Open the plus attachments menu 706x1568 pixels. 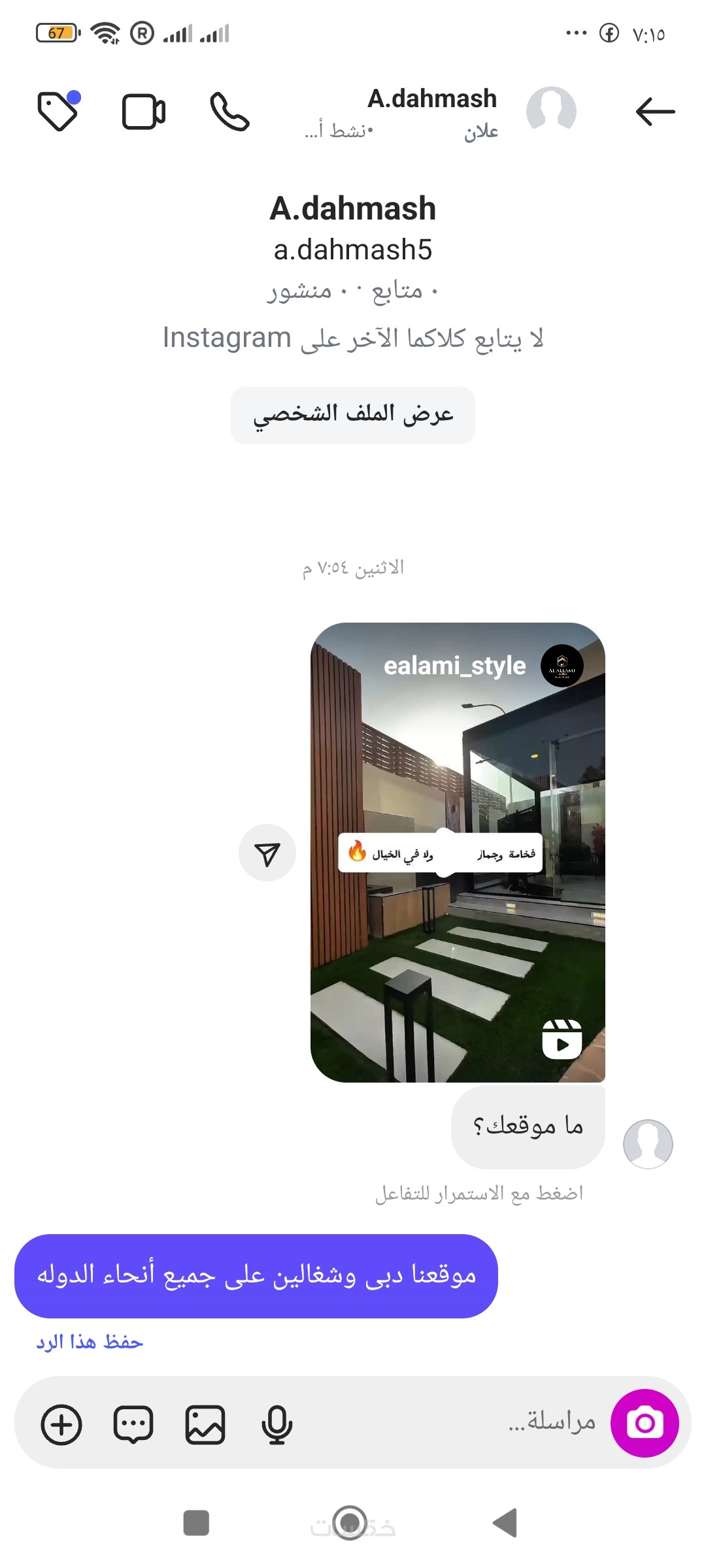pos(61,1424)
